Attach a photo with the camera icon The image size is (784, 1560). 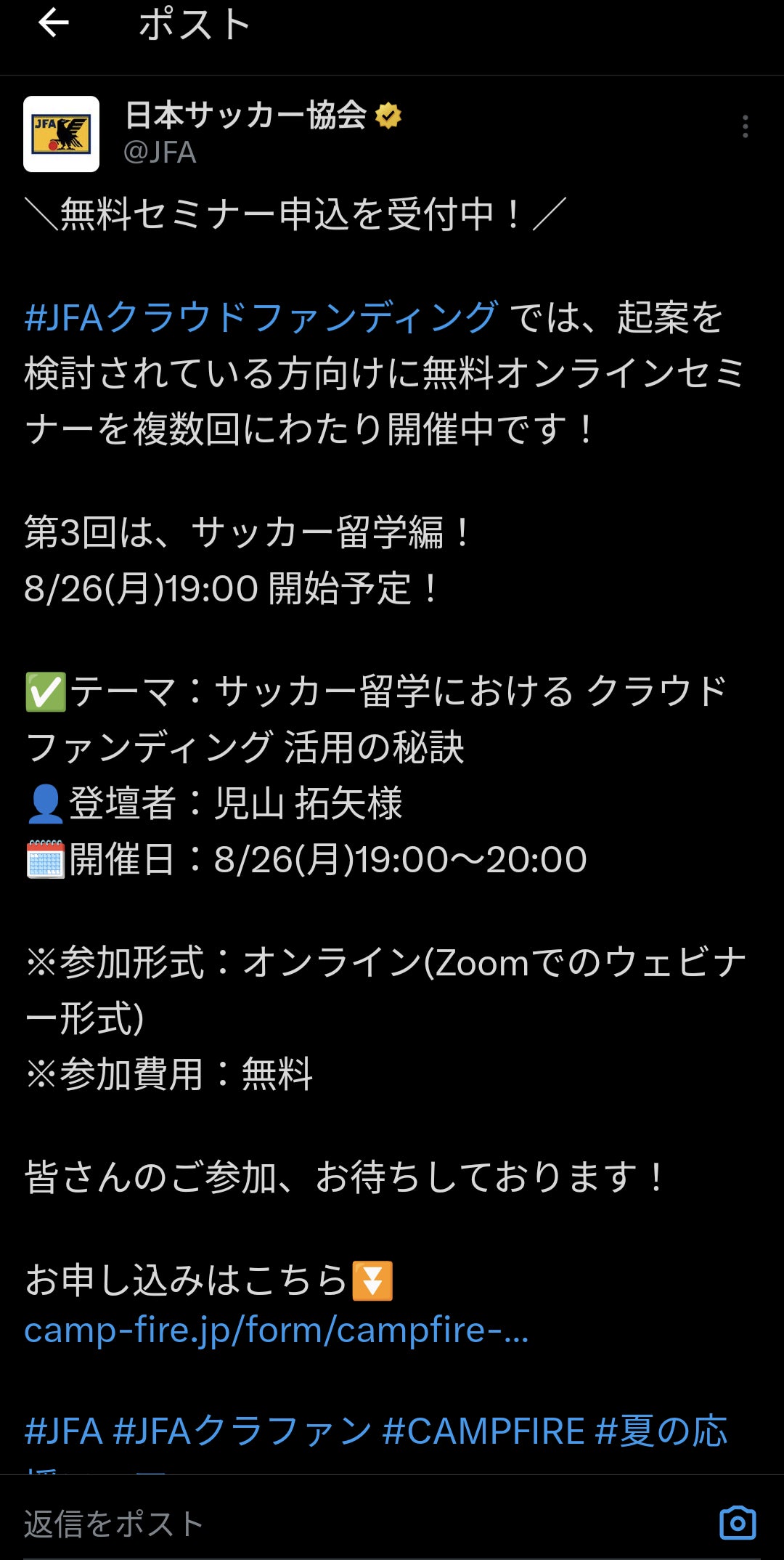click(737, 1523)
